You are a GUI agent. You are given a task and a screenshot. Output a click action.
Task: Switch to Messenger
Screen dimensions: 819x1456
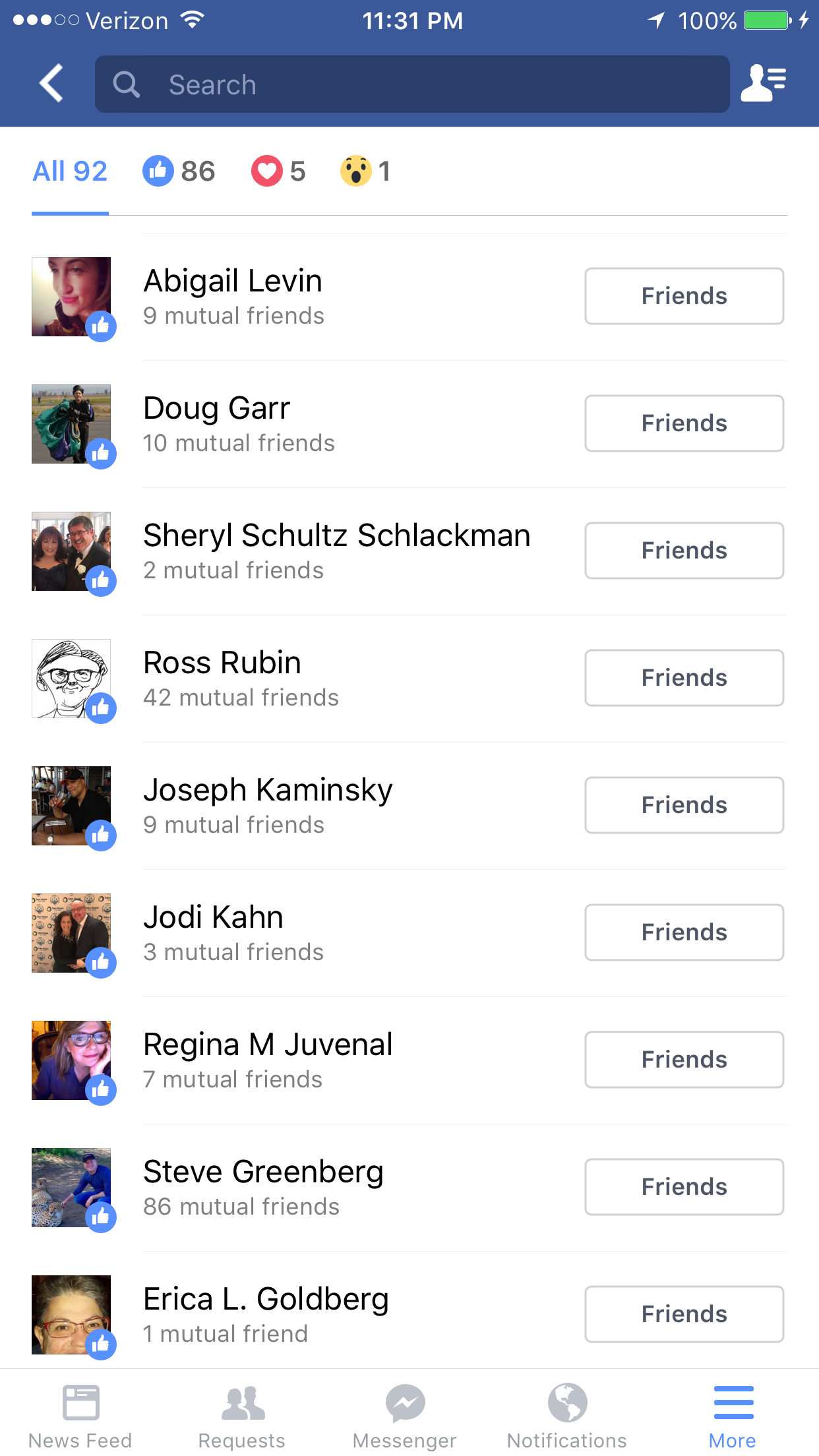tap(404, 1415)
